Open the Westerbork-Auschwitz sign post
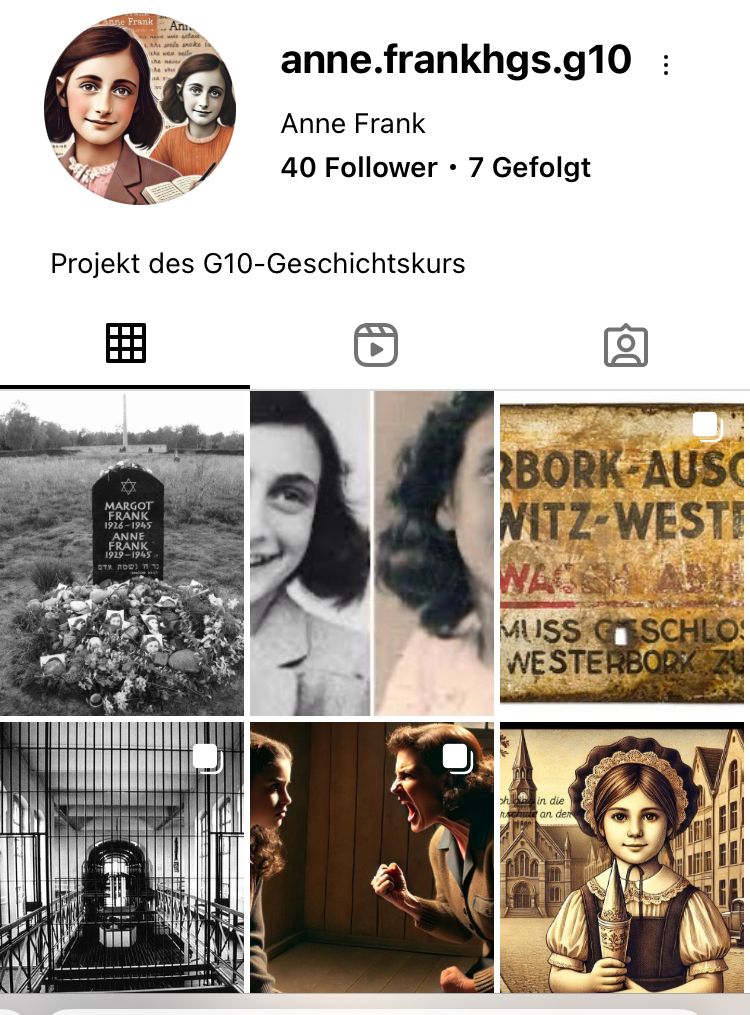The image size is (750, 1015). coord(622,553)
